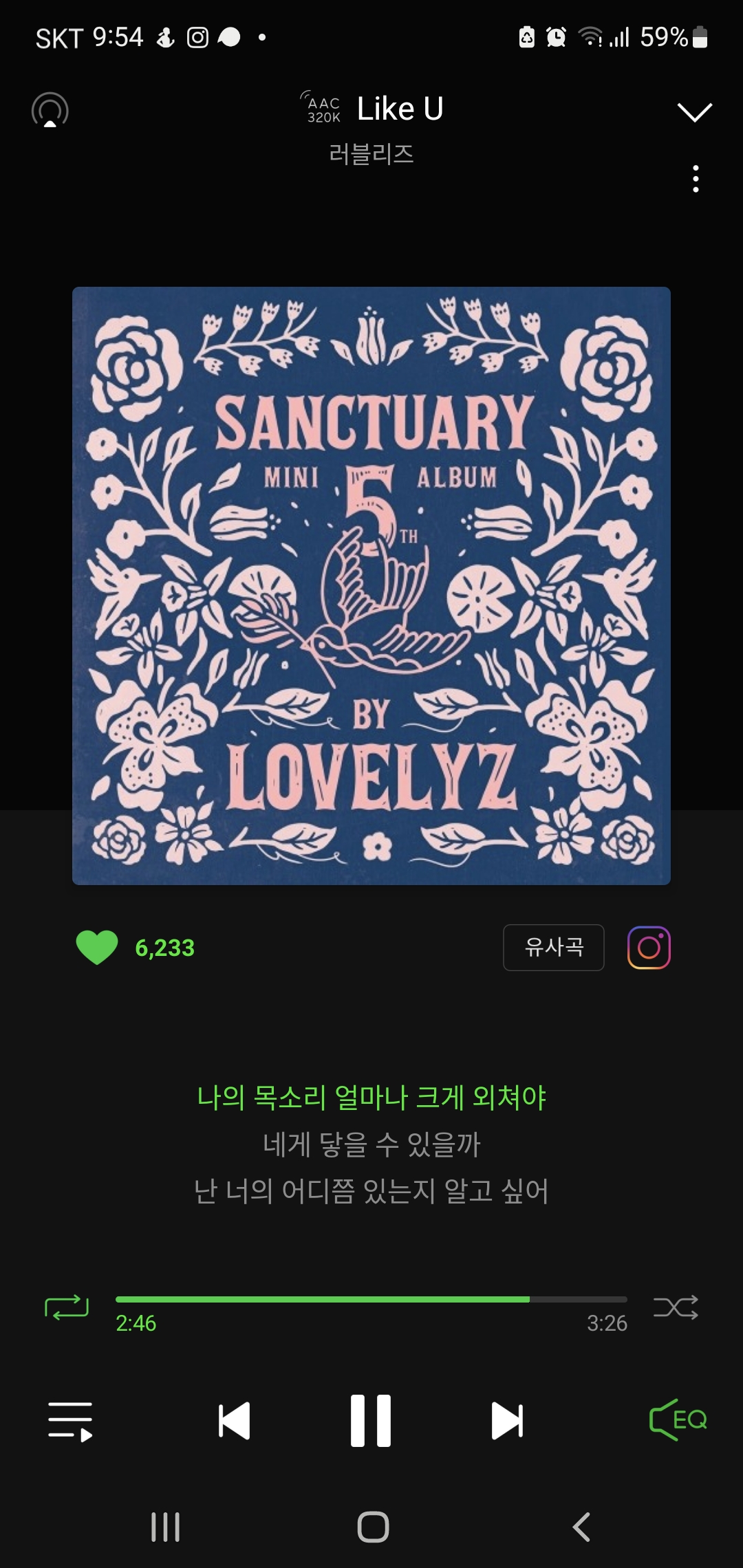Tap the like count 6,233
Screen dimensions: 743x1568
pyautogui.click(x=164, y=947)
